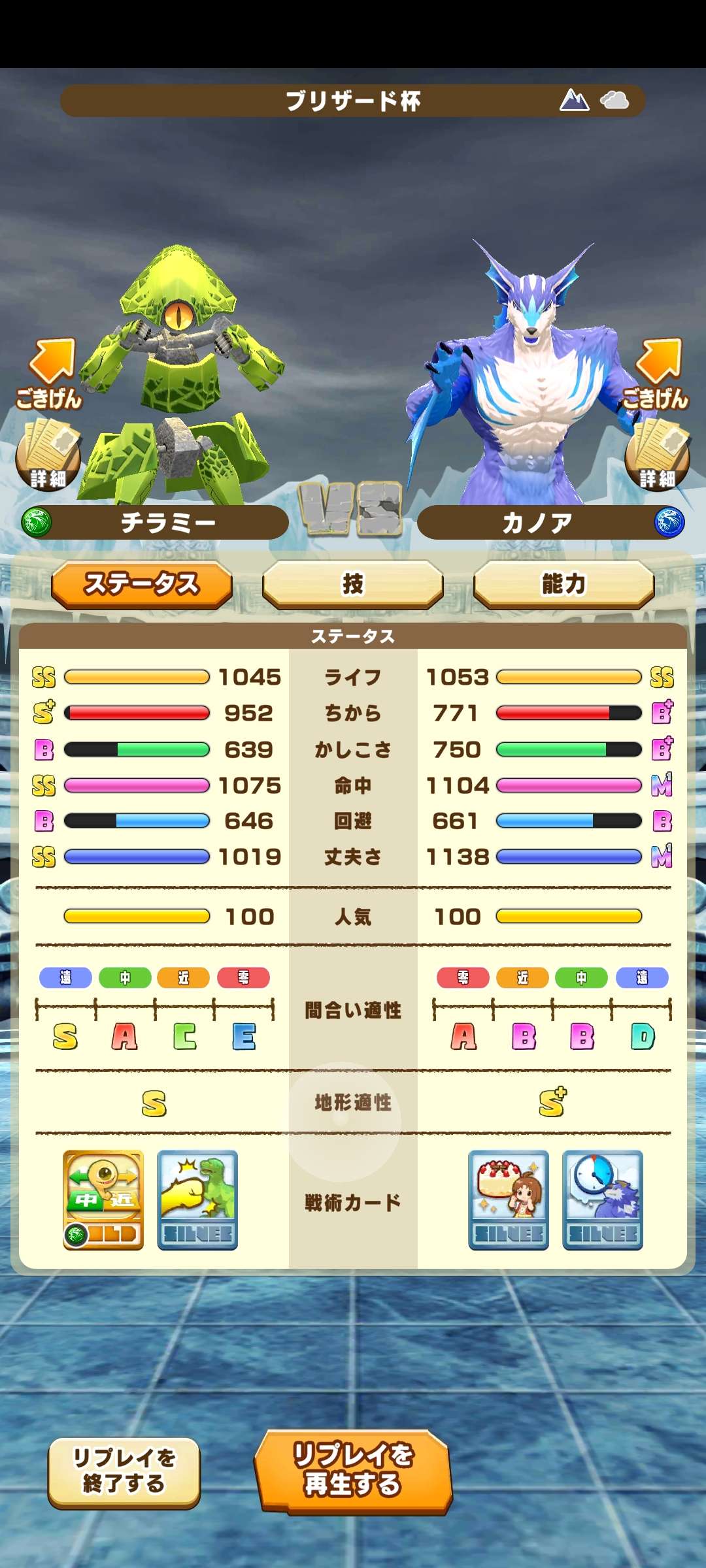Switch to the 技 tab

click(x=352, y=583)
